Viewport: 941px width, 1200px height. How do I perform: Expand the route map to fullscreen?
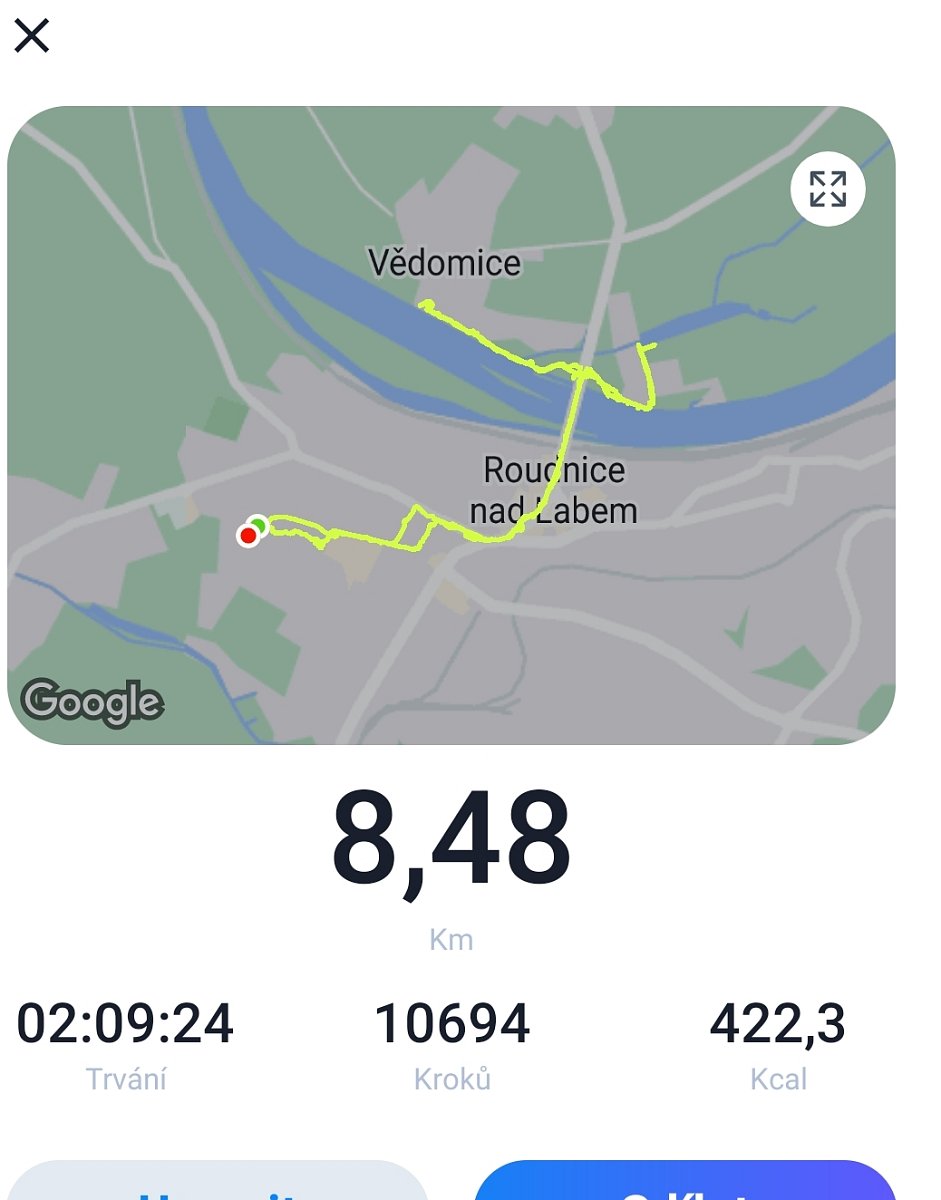(827, 189)
